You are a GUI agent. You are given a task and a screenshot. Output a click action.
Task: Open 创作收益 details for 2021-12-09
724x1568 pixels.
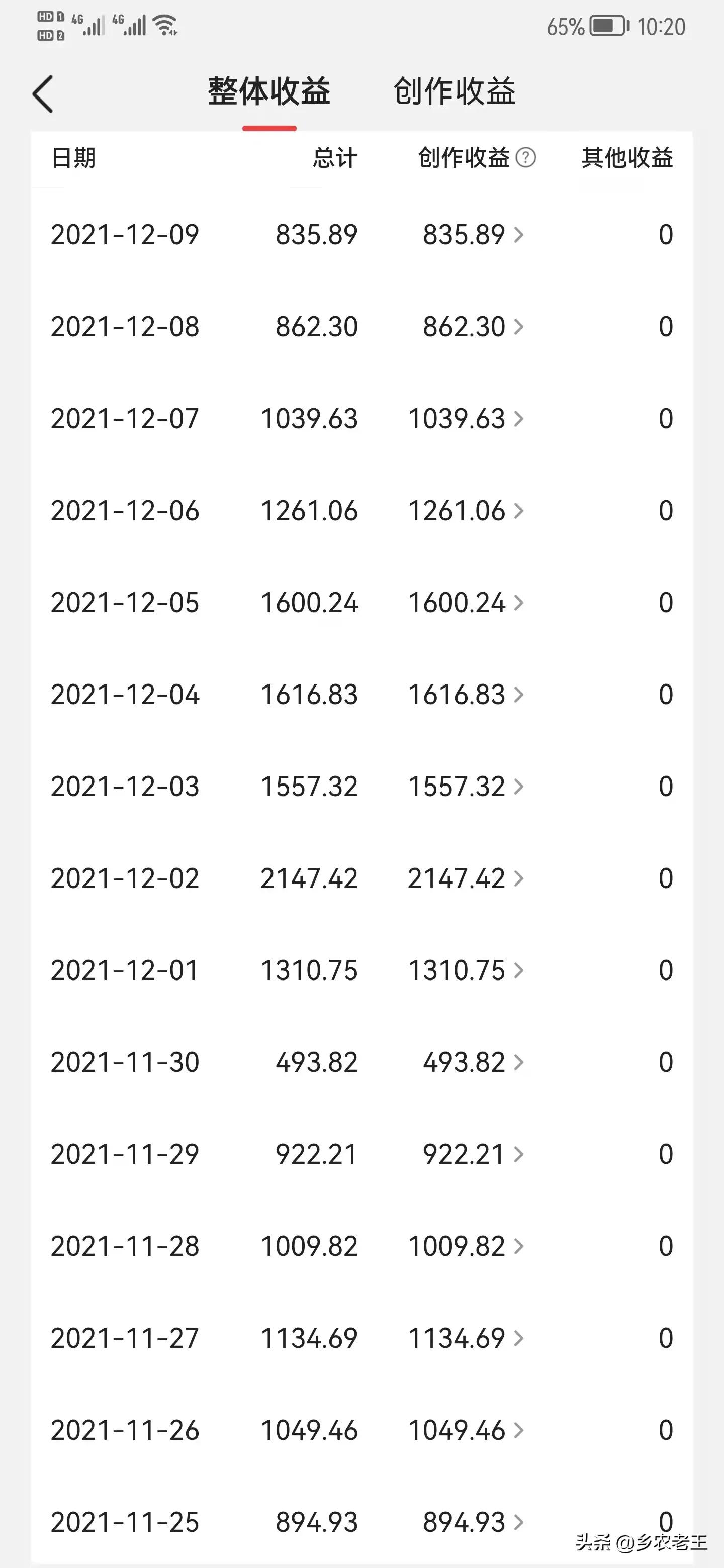(473, 235)
